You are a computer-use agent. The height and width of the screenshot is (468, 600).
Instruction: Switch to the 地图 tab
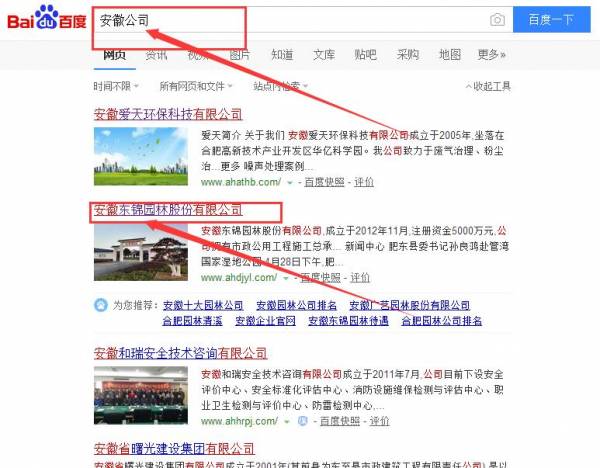[450, 54]
